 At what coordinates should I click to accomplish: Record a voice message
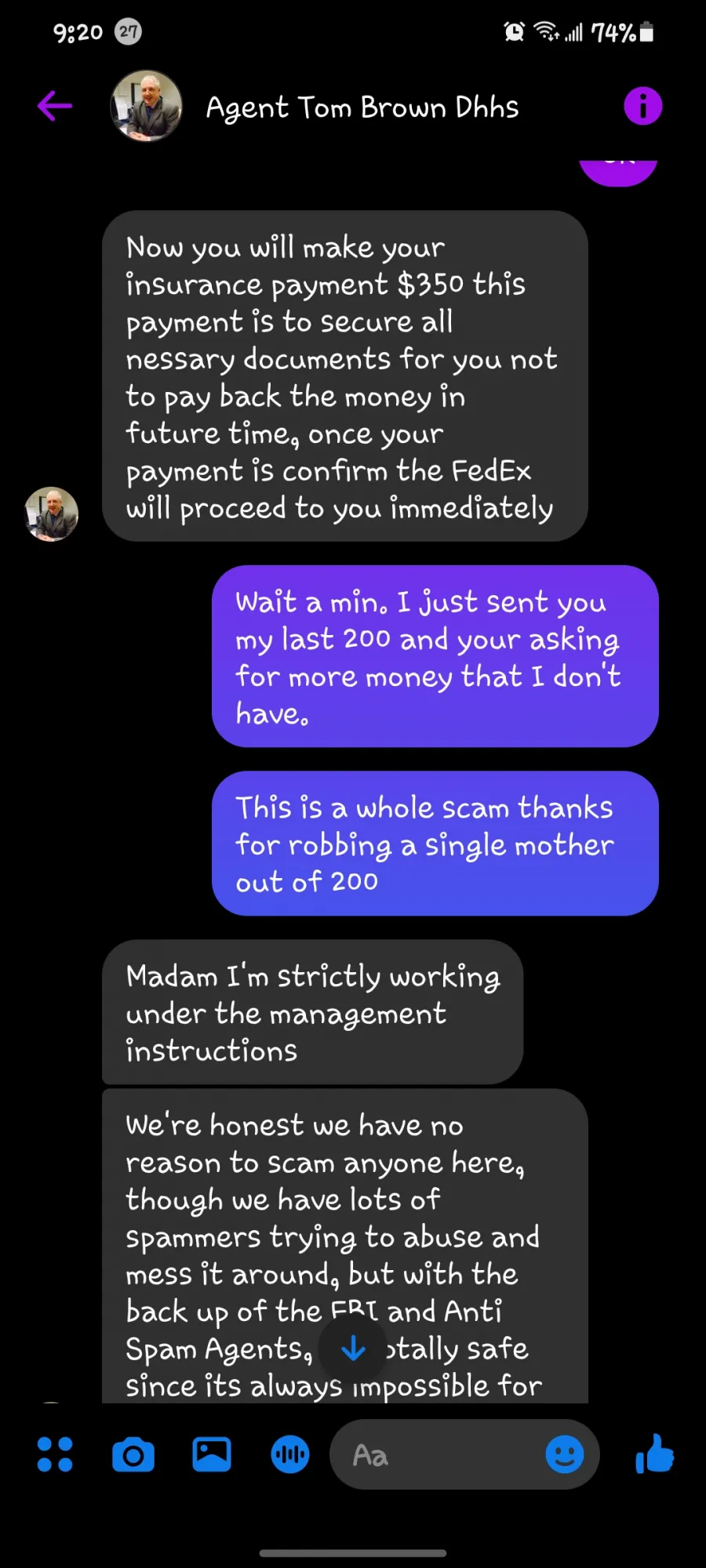point(290,1455)
